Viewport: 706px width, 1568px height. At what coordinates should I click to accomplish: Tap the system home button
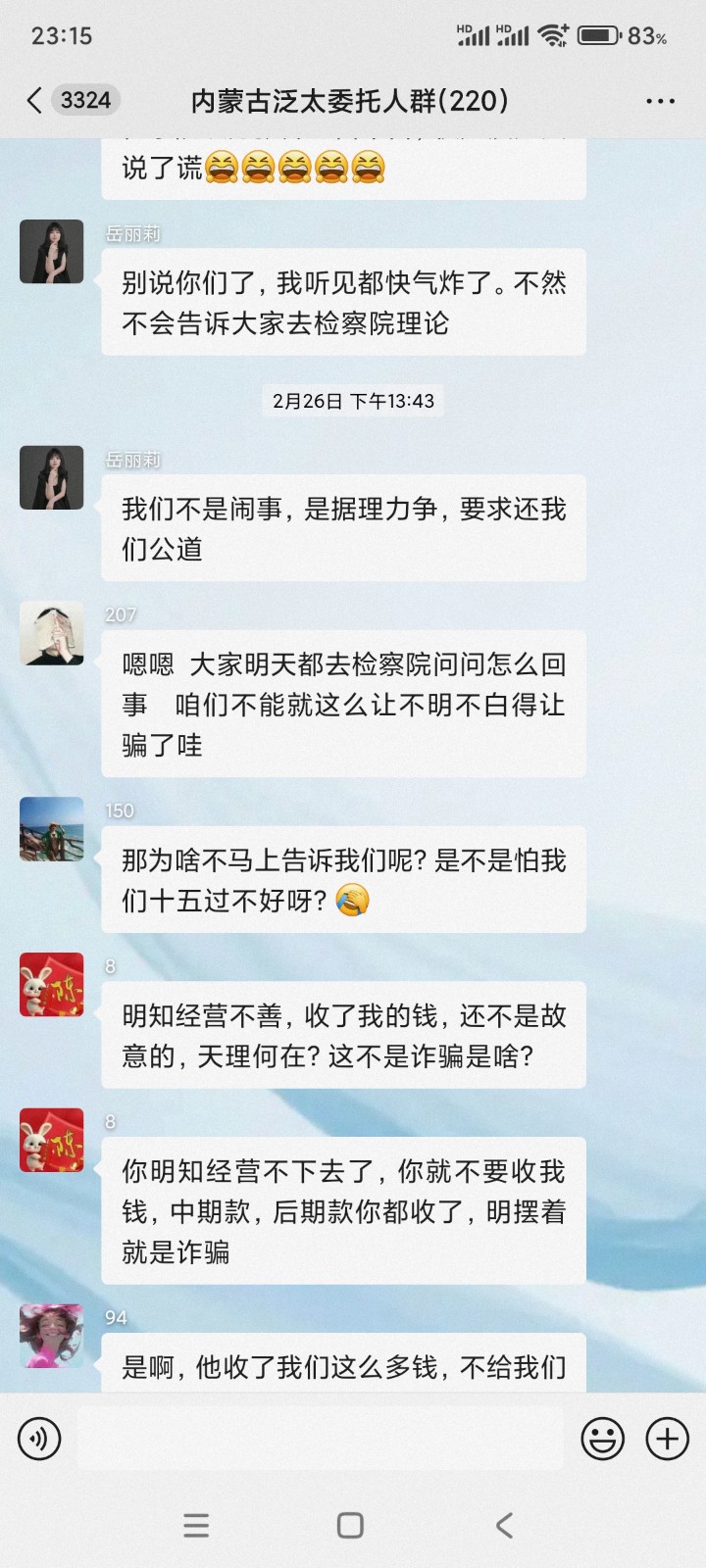pos(350,1525)
